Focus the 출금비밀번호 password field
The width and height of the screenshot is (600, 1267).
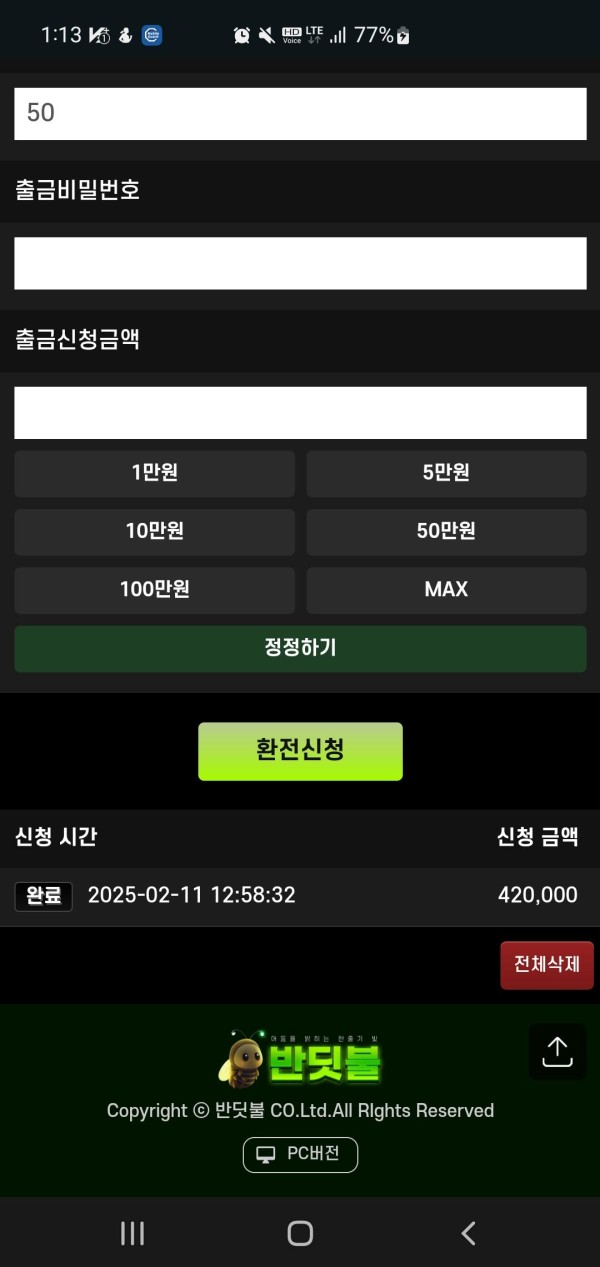pos(300,263)
